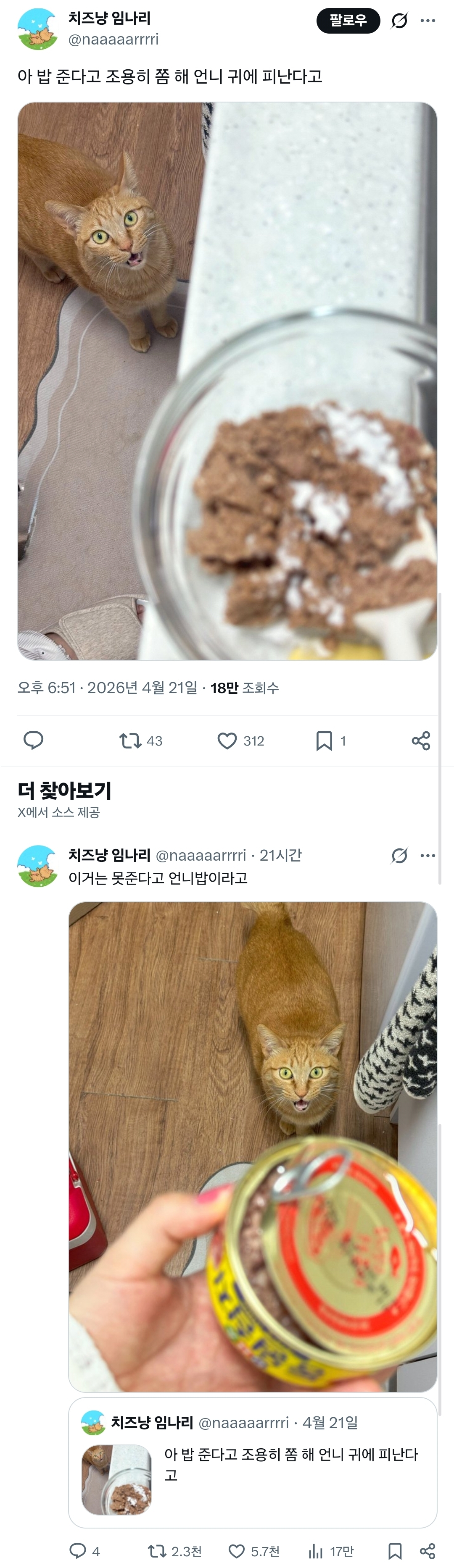The width and height of the screenshot is (454, 1568).
Task: Repost the post with 2.3천 reposts
Action: point(174,1551)
